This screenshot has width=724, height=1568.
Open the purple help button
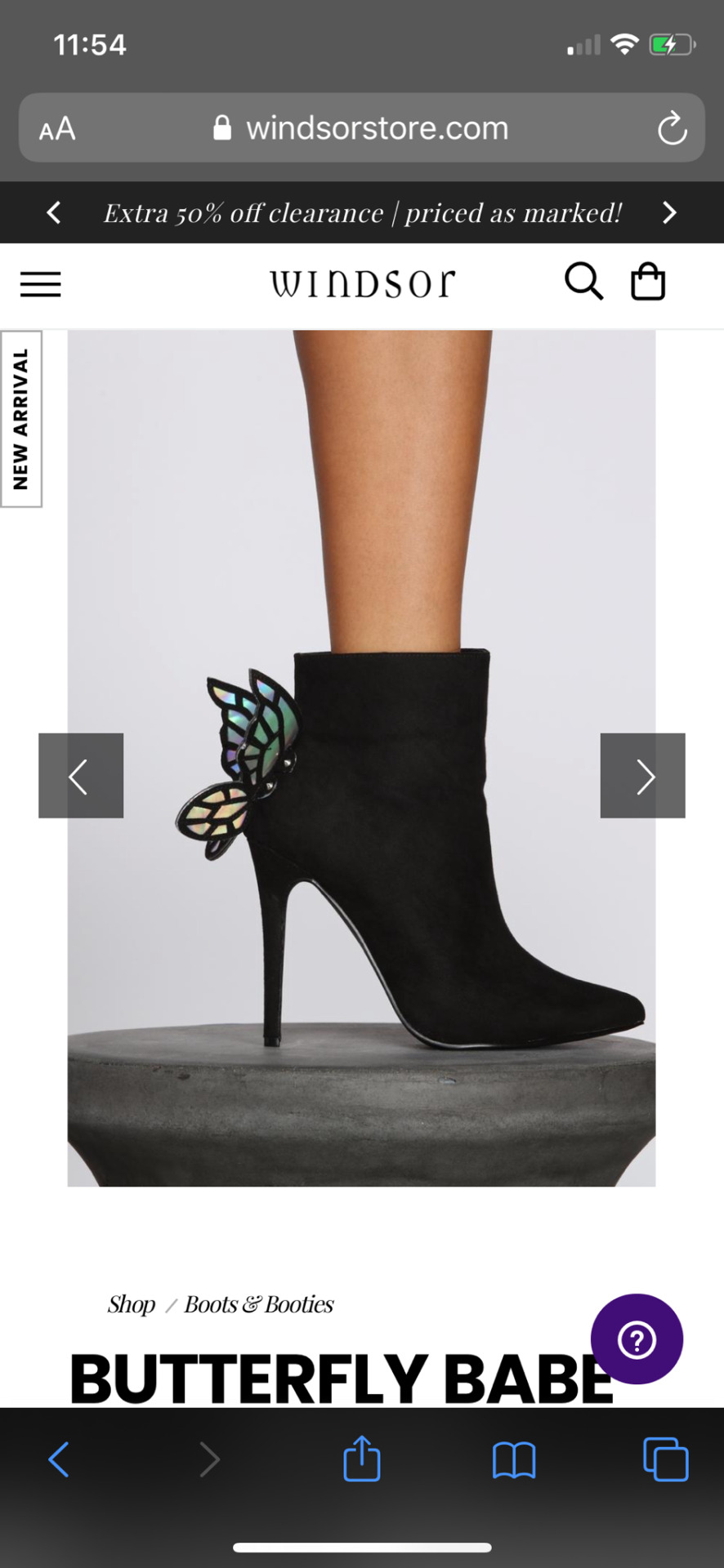[637, 1339]
